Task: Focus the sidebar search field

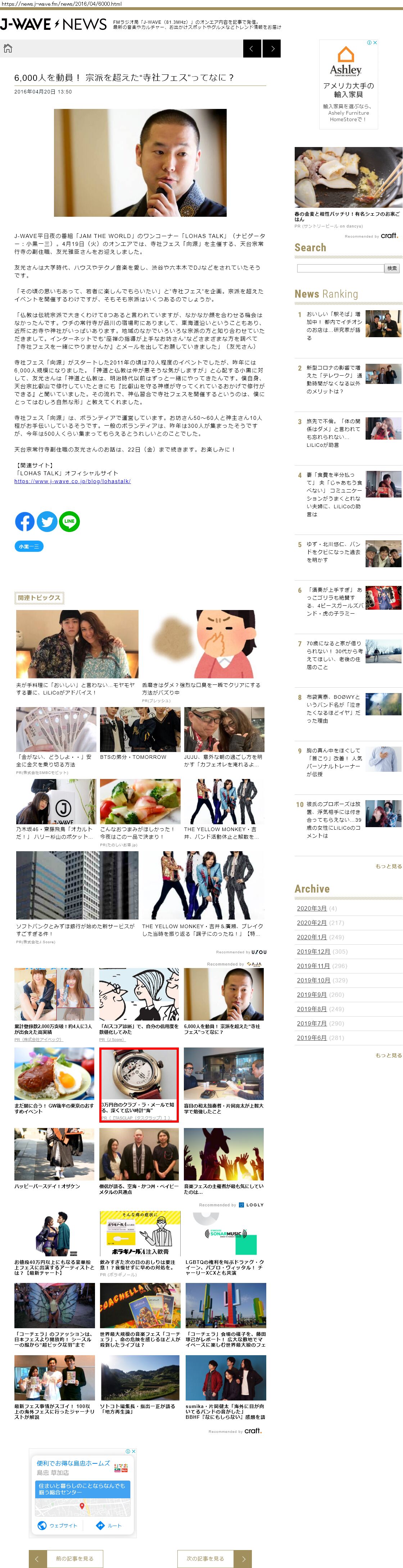Action: click(x=340, y=268)
